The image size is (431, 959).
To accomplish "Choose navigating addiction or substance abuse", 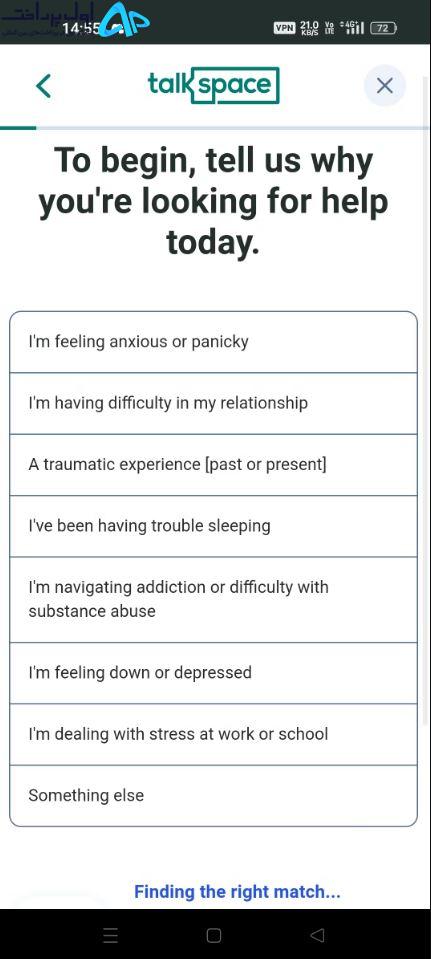I will coord(213,599).
